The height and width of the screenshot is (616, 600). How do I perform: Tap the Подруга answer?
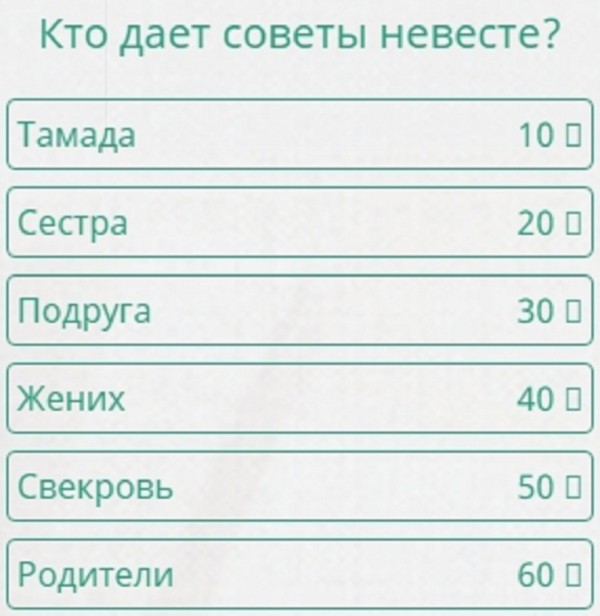tap(300, 311)
